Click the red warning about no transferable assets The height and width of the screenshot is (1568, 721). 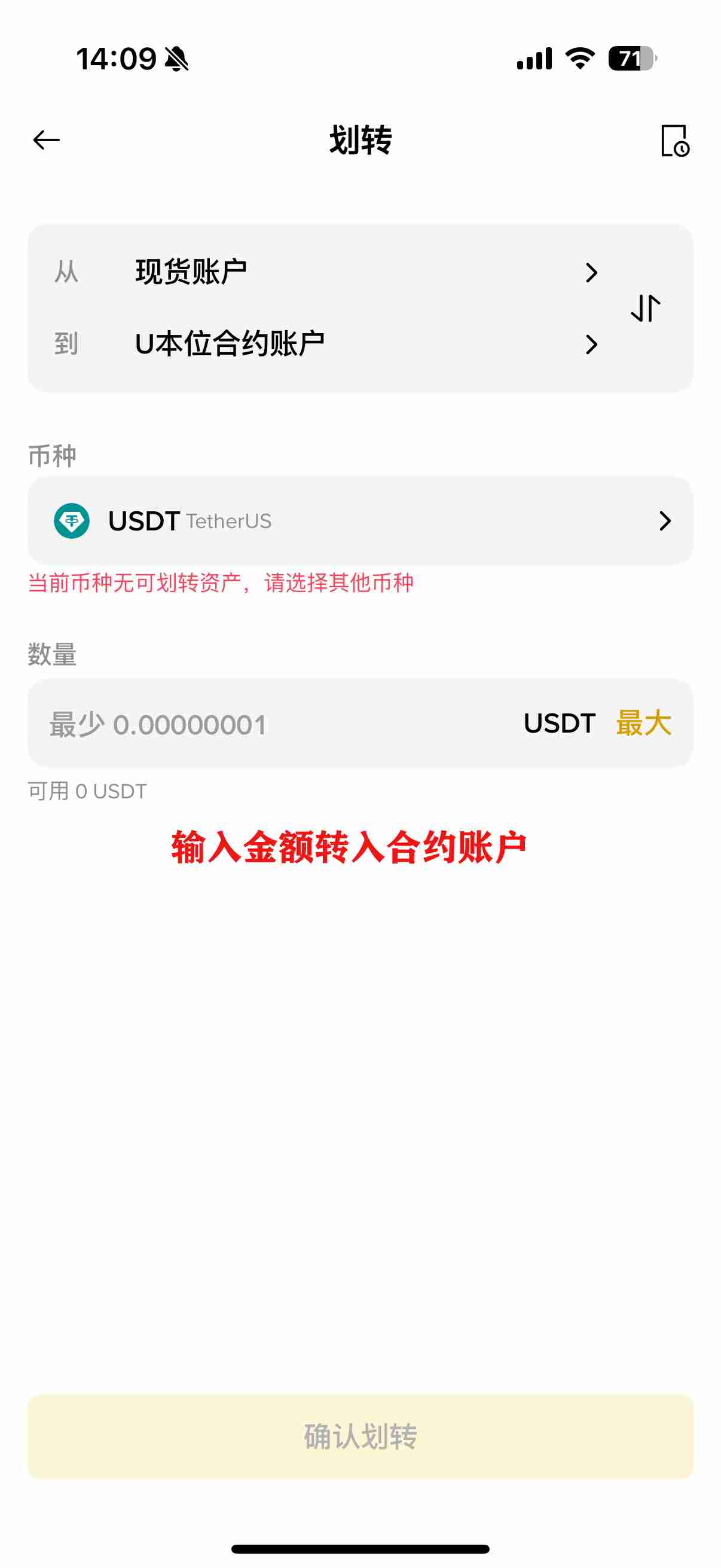tap(222, 582)
